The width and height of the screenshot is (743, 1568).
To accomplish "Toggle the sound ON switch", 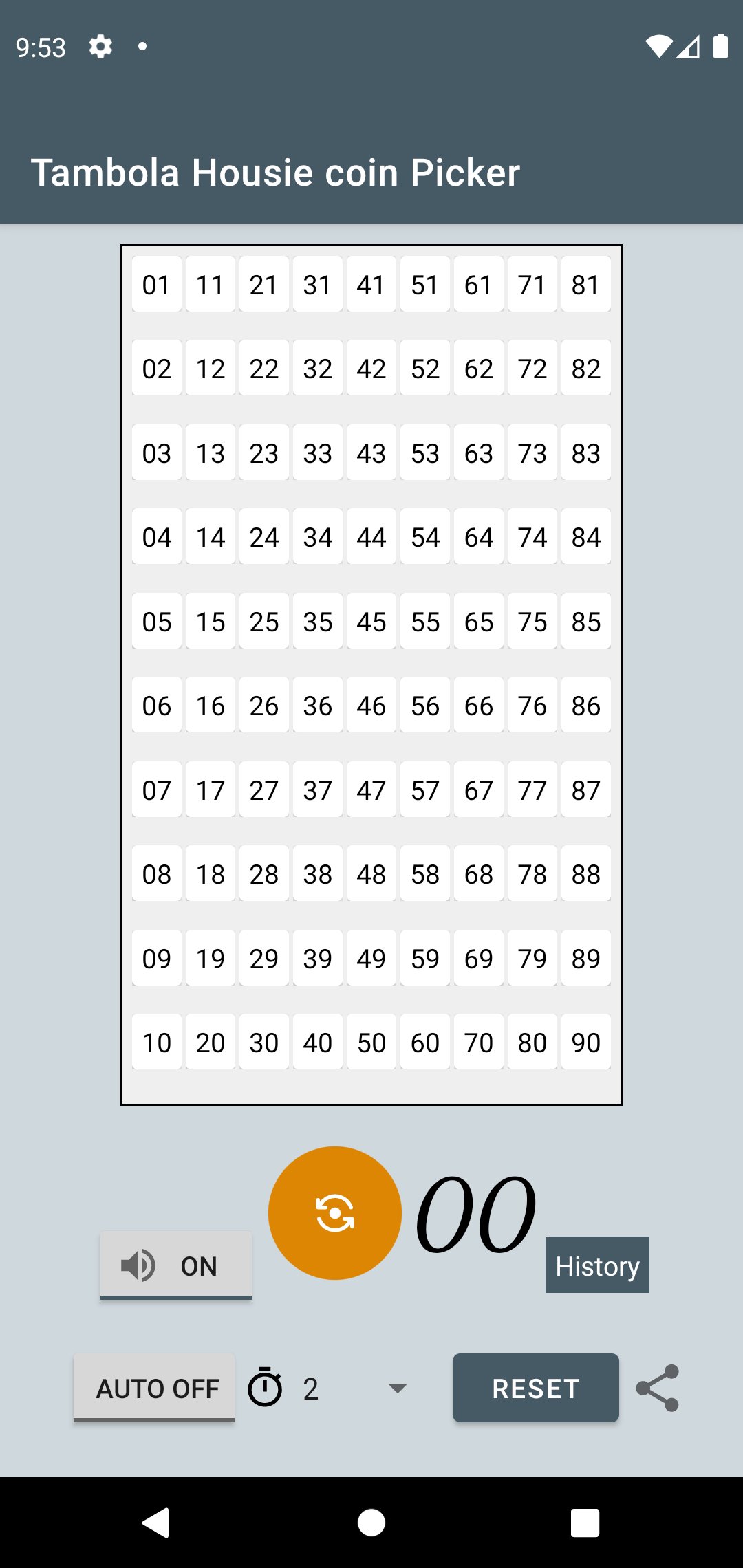I will click(175, 1264).
